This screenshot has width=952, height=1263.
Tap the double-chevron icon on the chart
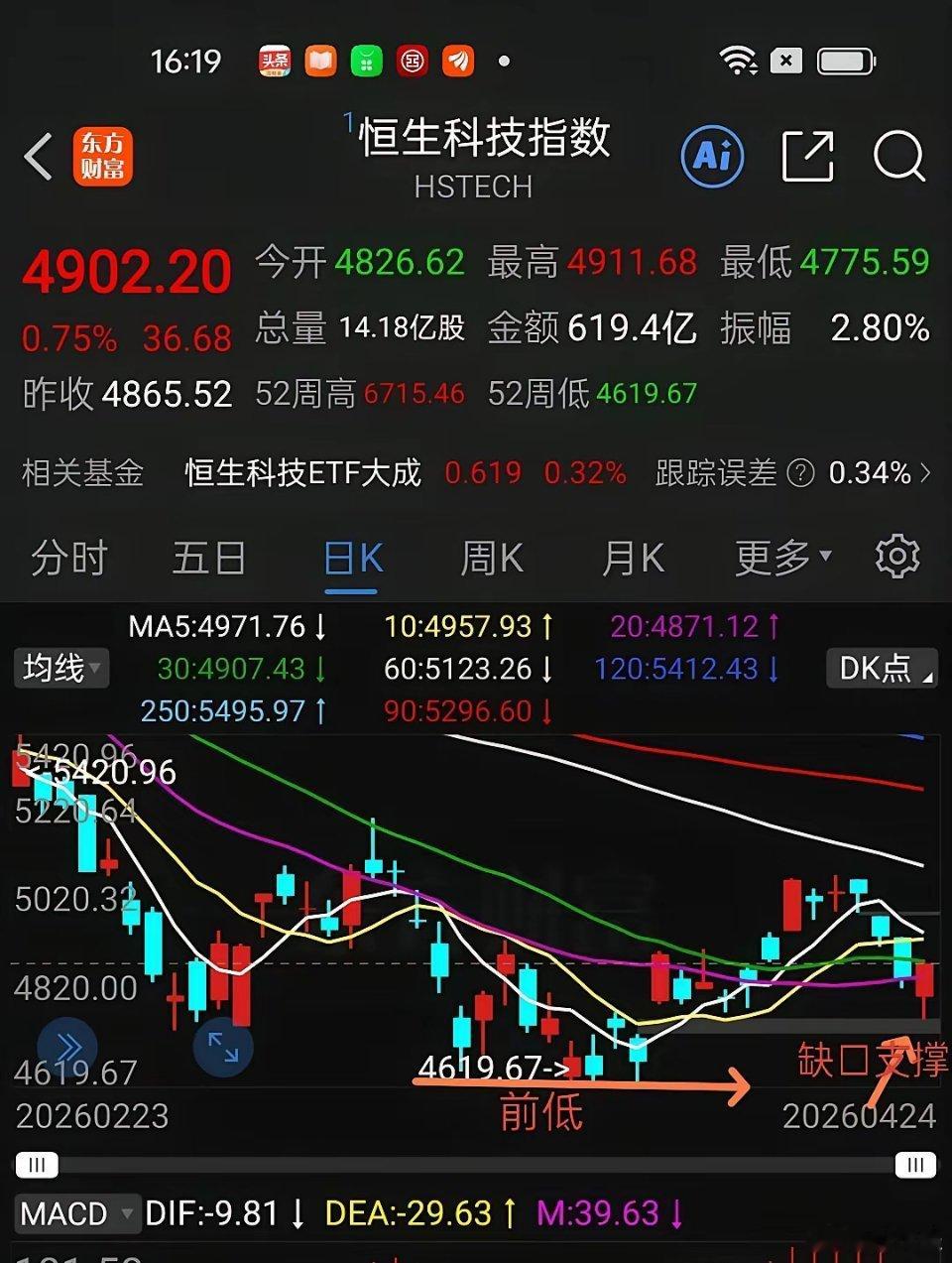coord(65,1047)
